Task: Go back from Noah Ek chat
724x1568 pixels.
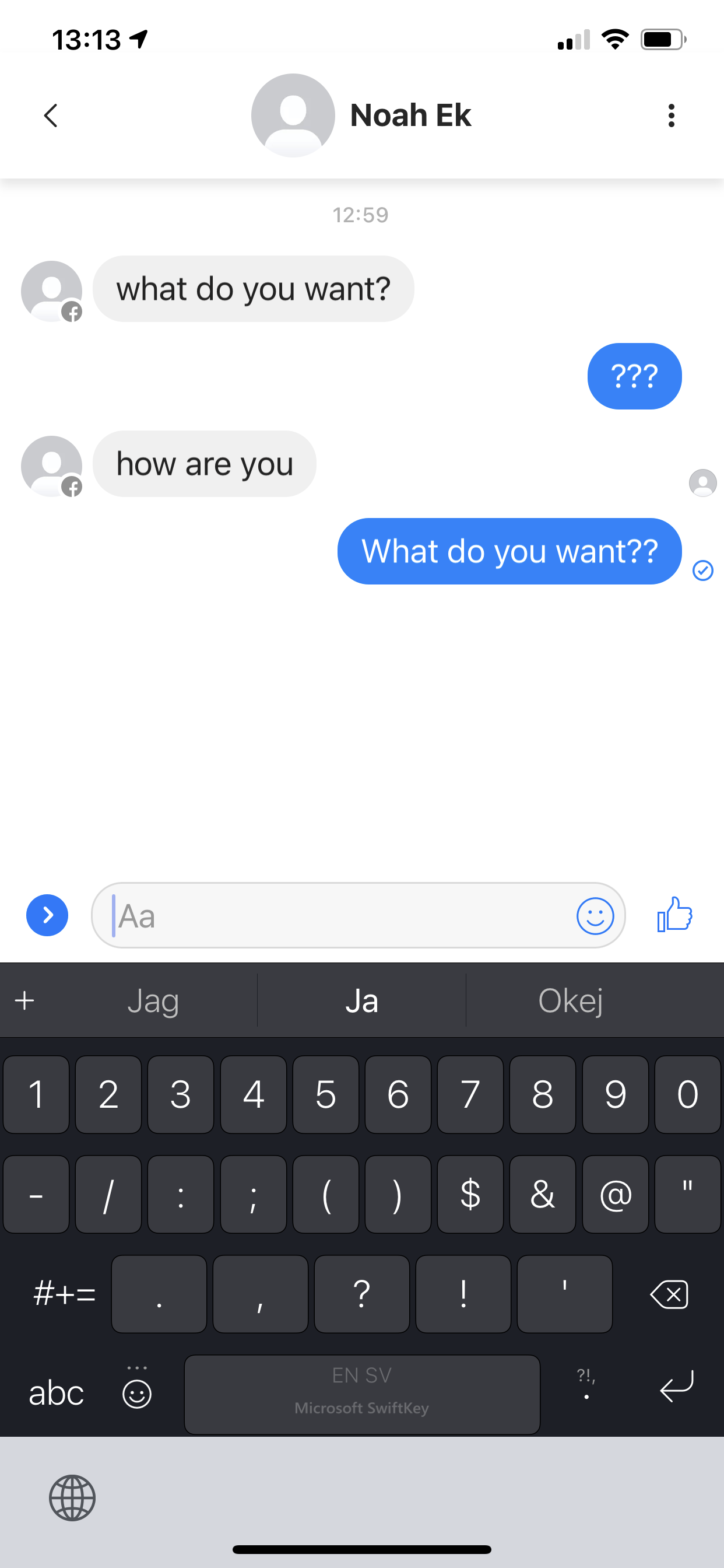Action: tap(51, 115)
